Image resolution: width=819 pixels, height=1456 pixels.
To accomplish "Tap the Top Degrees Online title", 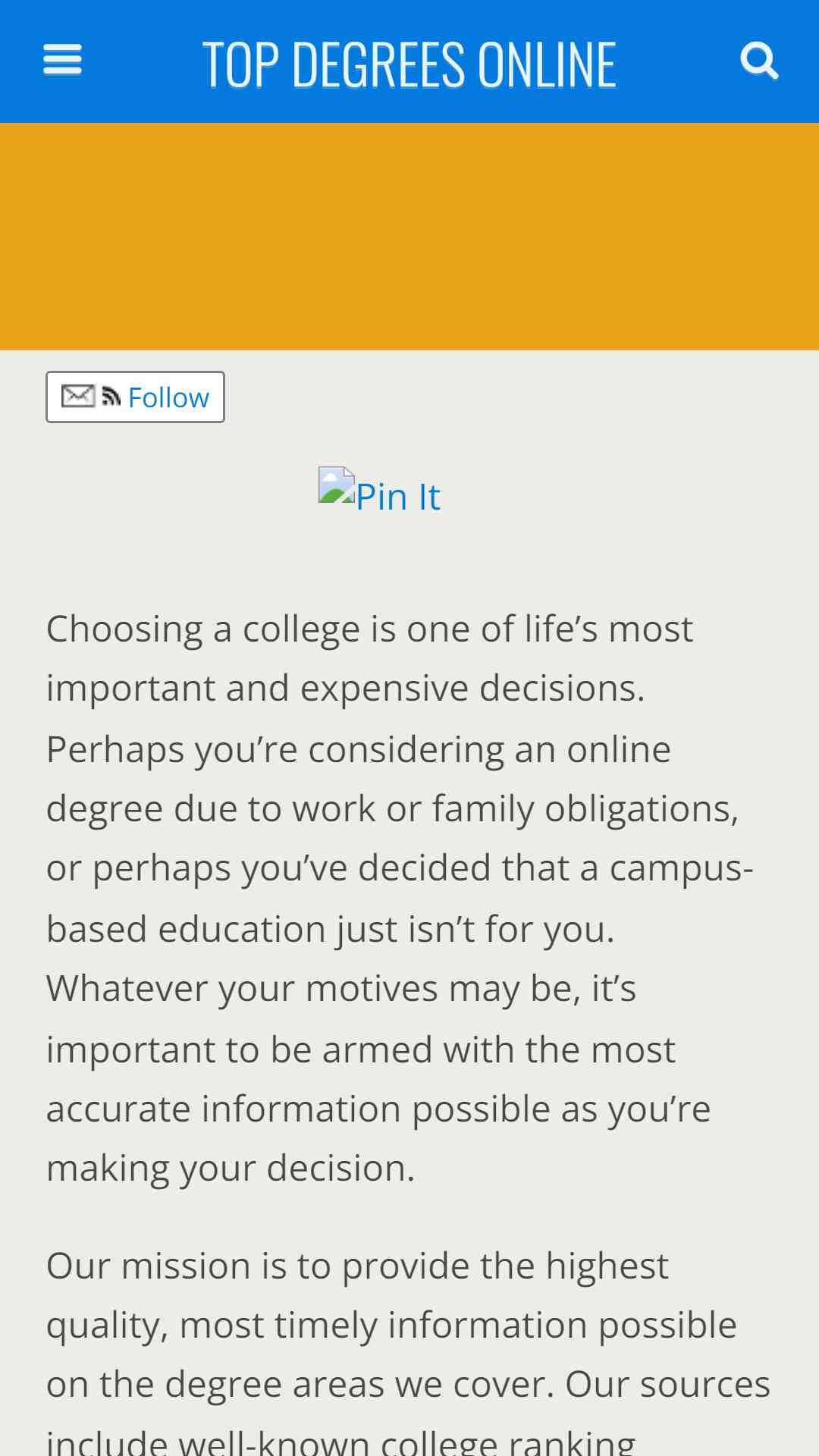I will pos(409,64).
